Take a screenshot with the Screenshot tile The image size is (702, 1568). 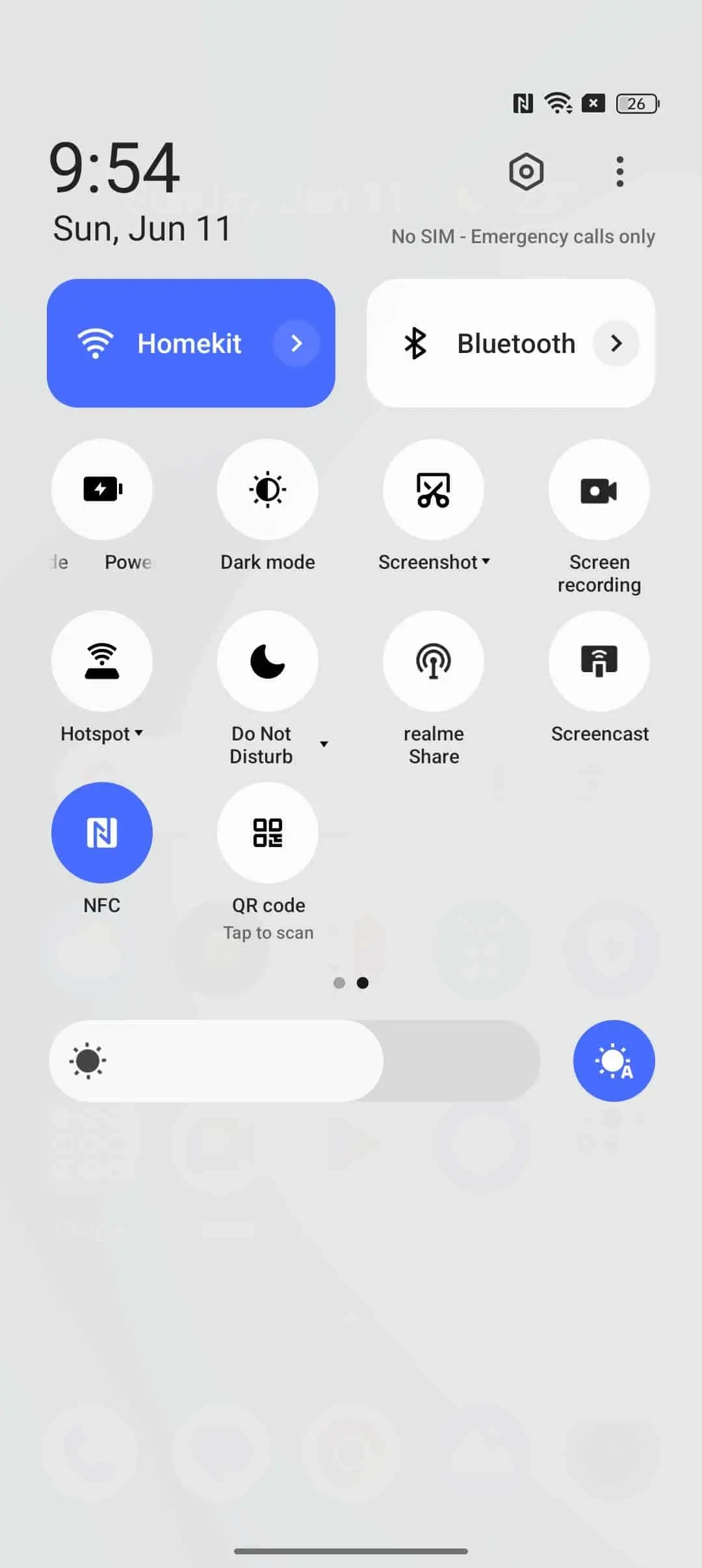click(433, 490)
